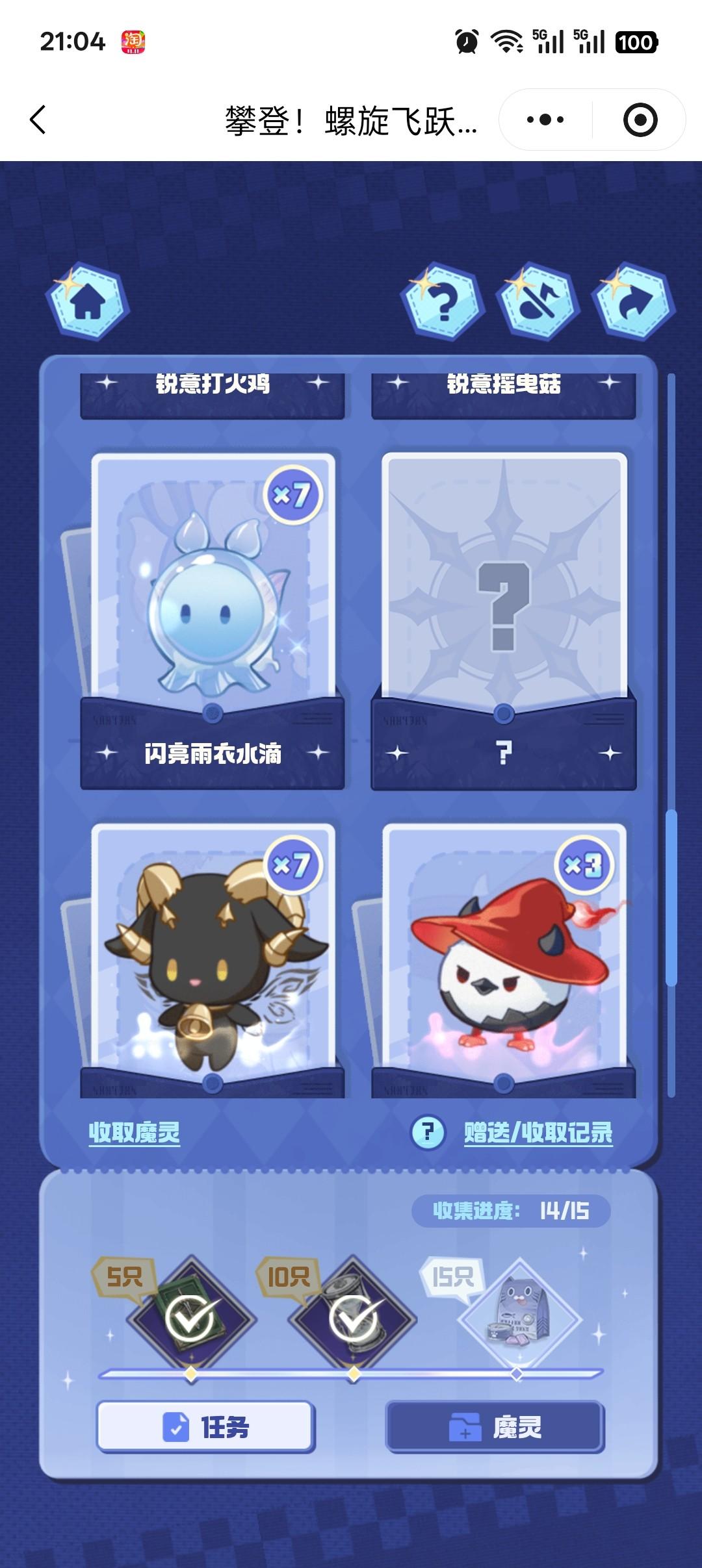This screenshot has width=702, height=1568.
Task: Preview the 15只 milestone reward
Action: click(x=518, y=1320)
